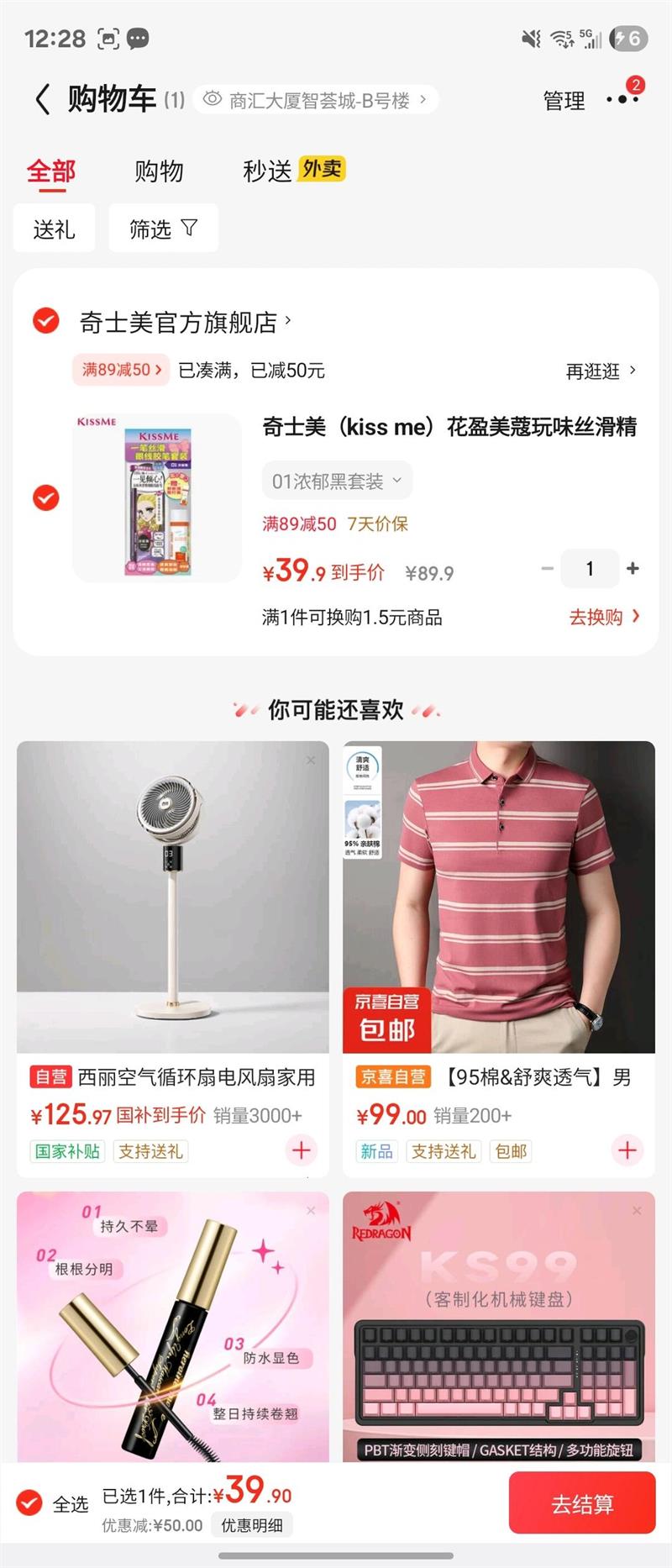Select the 送礼 chip
Image resolution: width=672 pixels, height=1568 pixels.
coord(54,229)
